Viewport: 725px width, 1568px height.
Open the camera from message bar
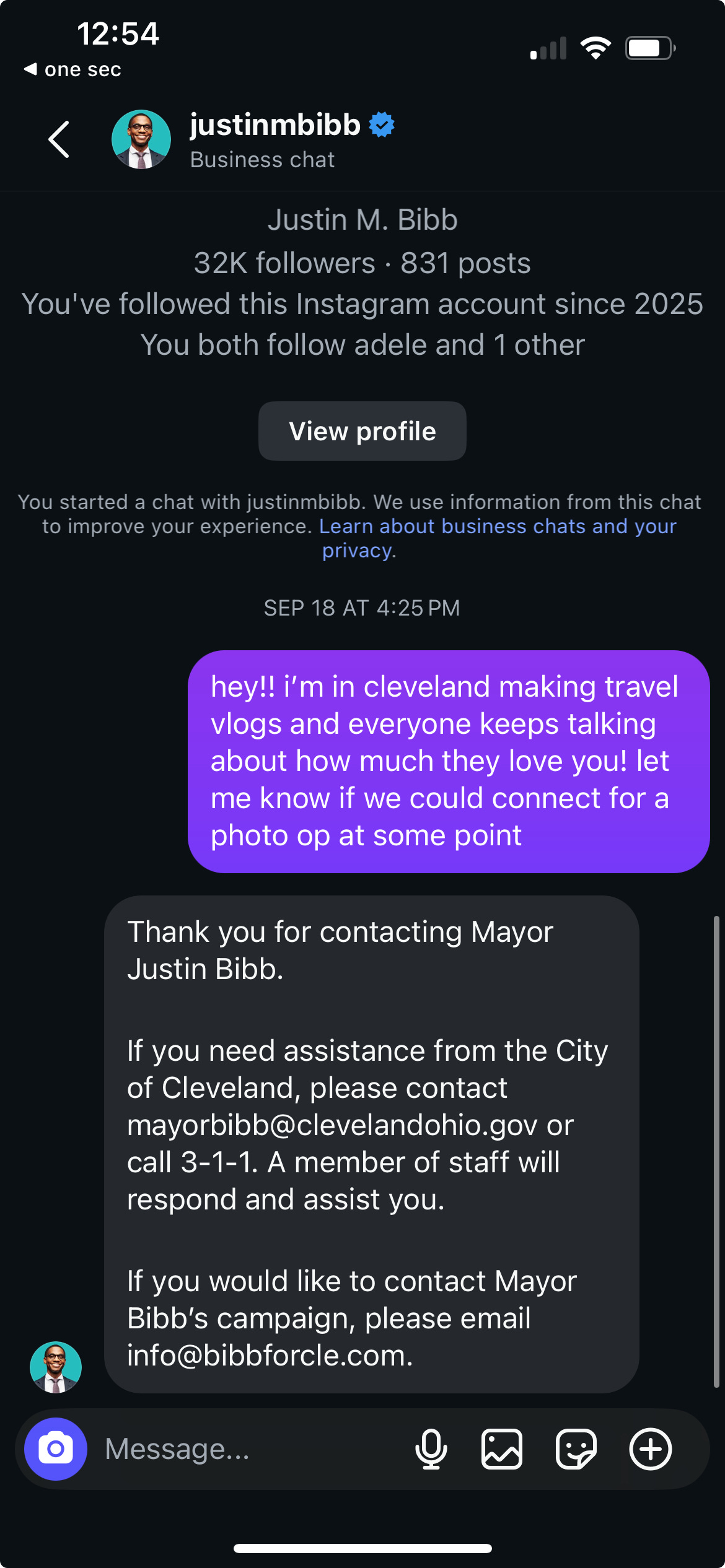click(56, 1449)
